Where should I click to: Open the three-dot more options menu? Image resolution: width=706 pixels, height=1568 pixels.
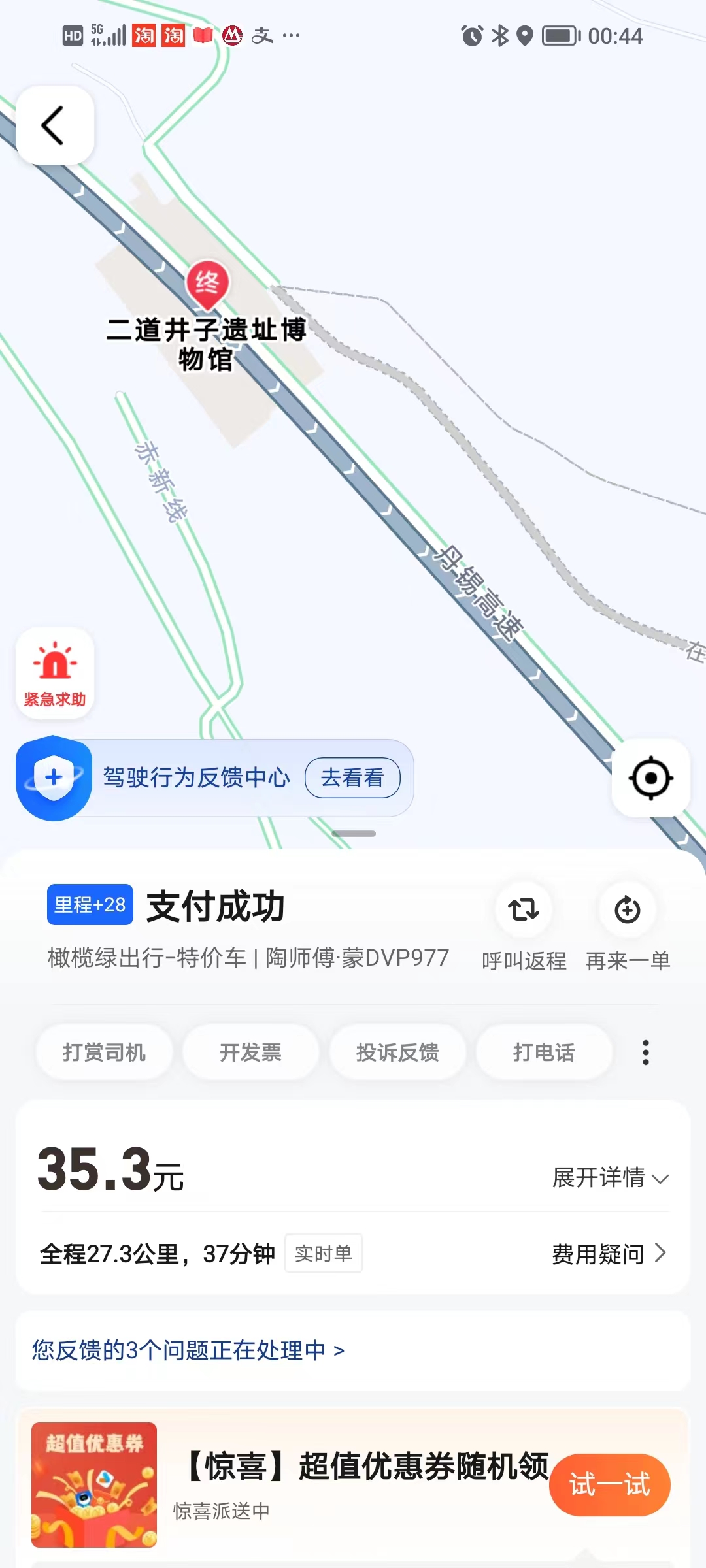(645, 1053)
